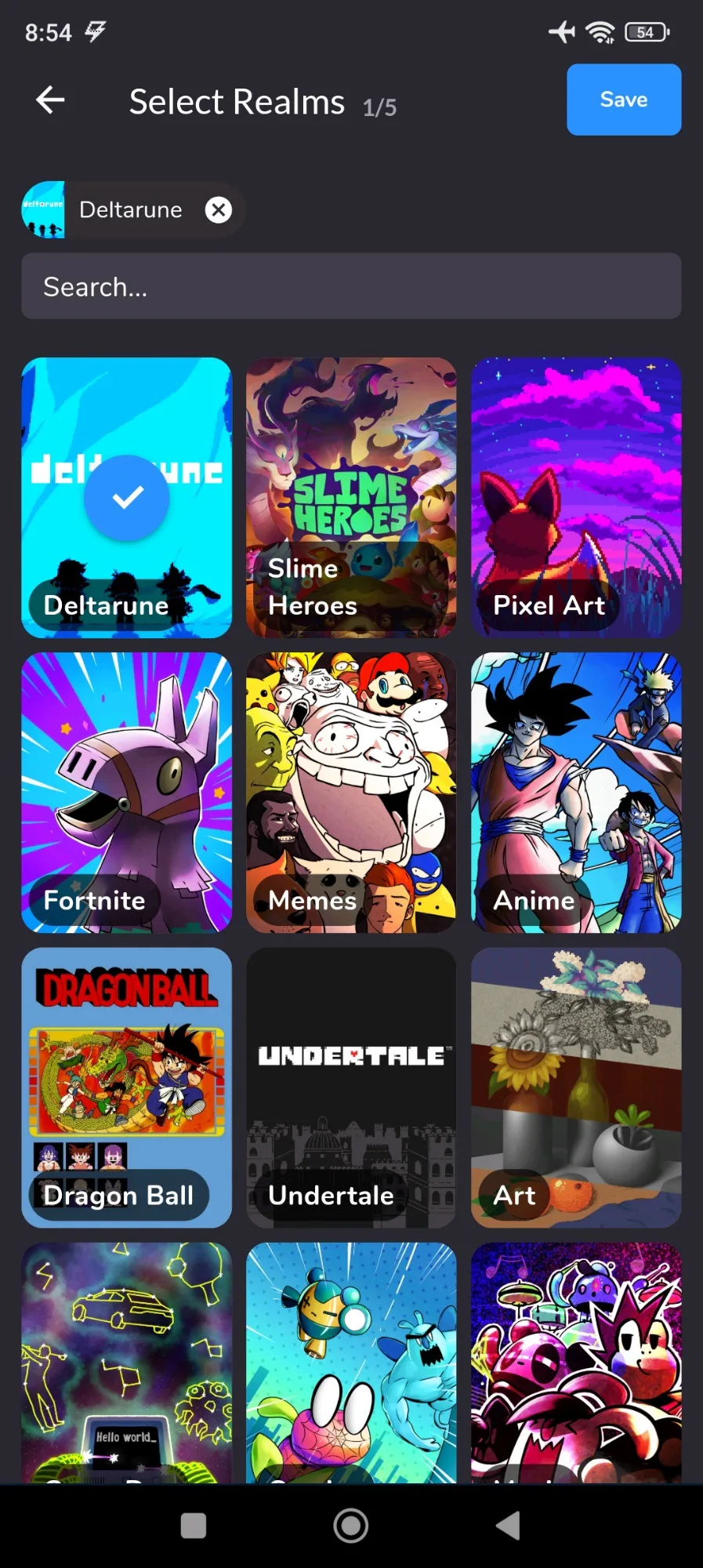
Task: Select the Dragon Ball realm
Action: tap(127, 1087)
